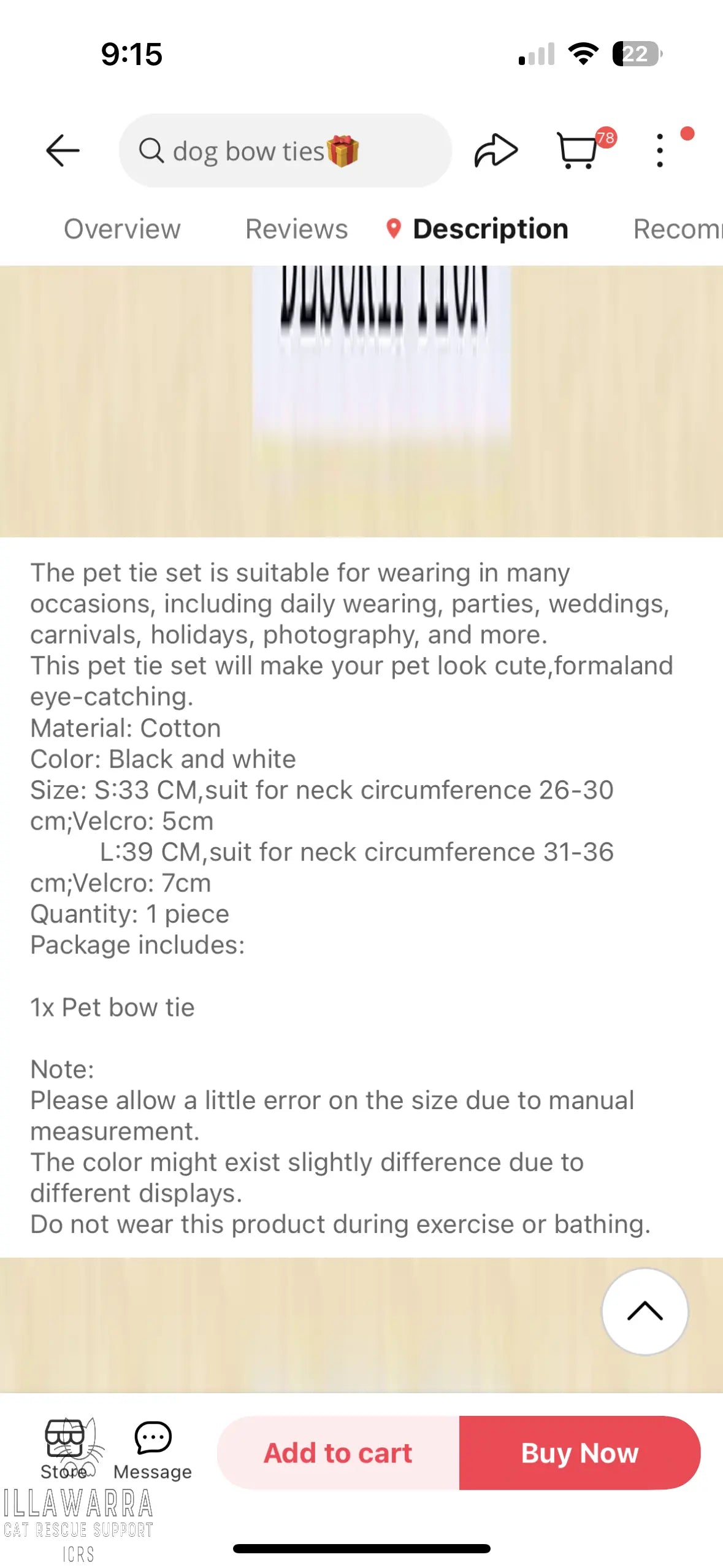The width and height of the screenshot is (723, 1568).
Task: Switch to the Reviews tab
Action: pyautogui.click(x=296, y=229)
